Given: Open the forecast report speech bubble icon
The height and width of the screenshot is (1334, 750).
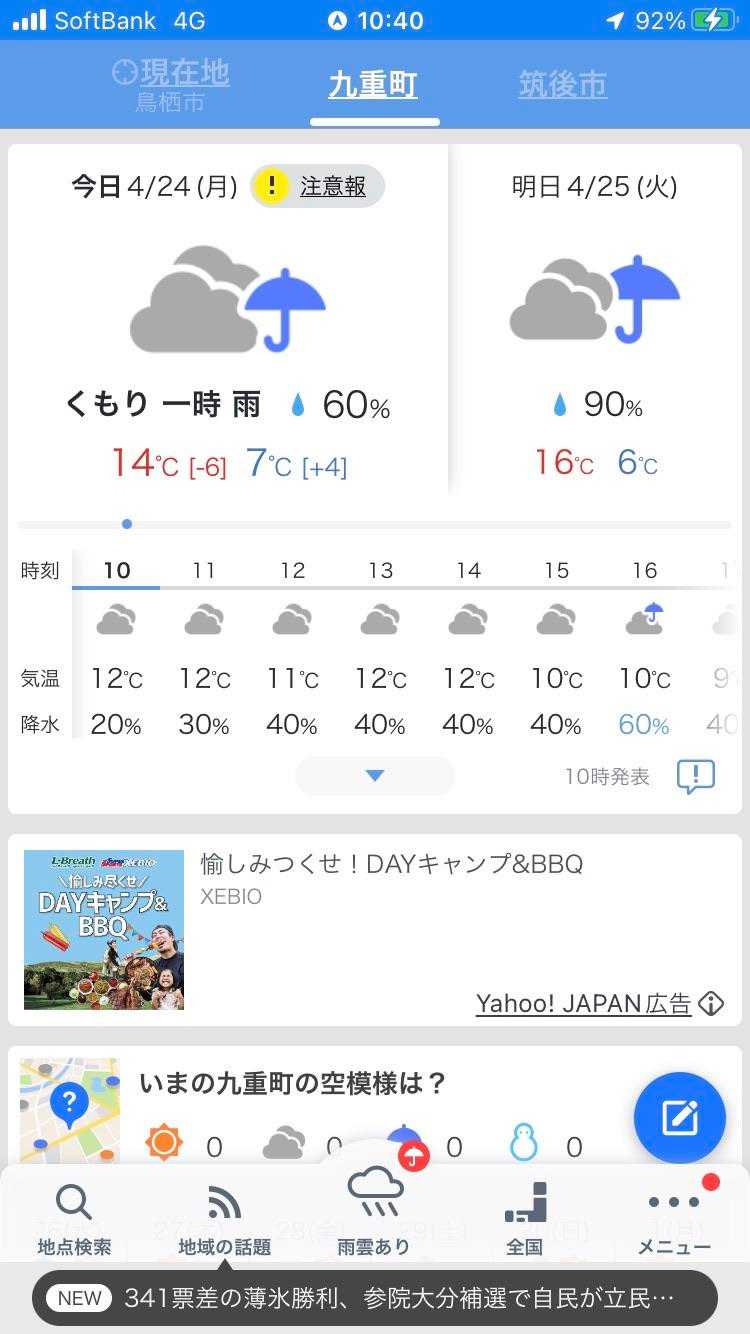Looking at the screenshot, I should (695, 776).
